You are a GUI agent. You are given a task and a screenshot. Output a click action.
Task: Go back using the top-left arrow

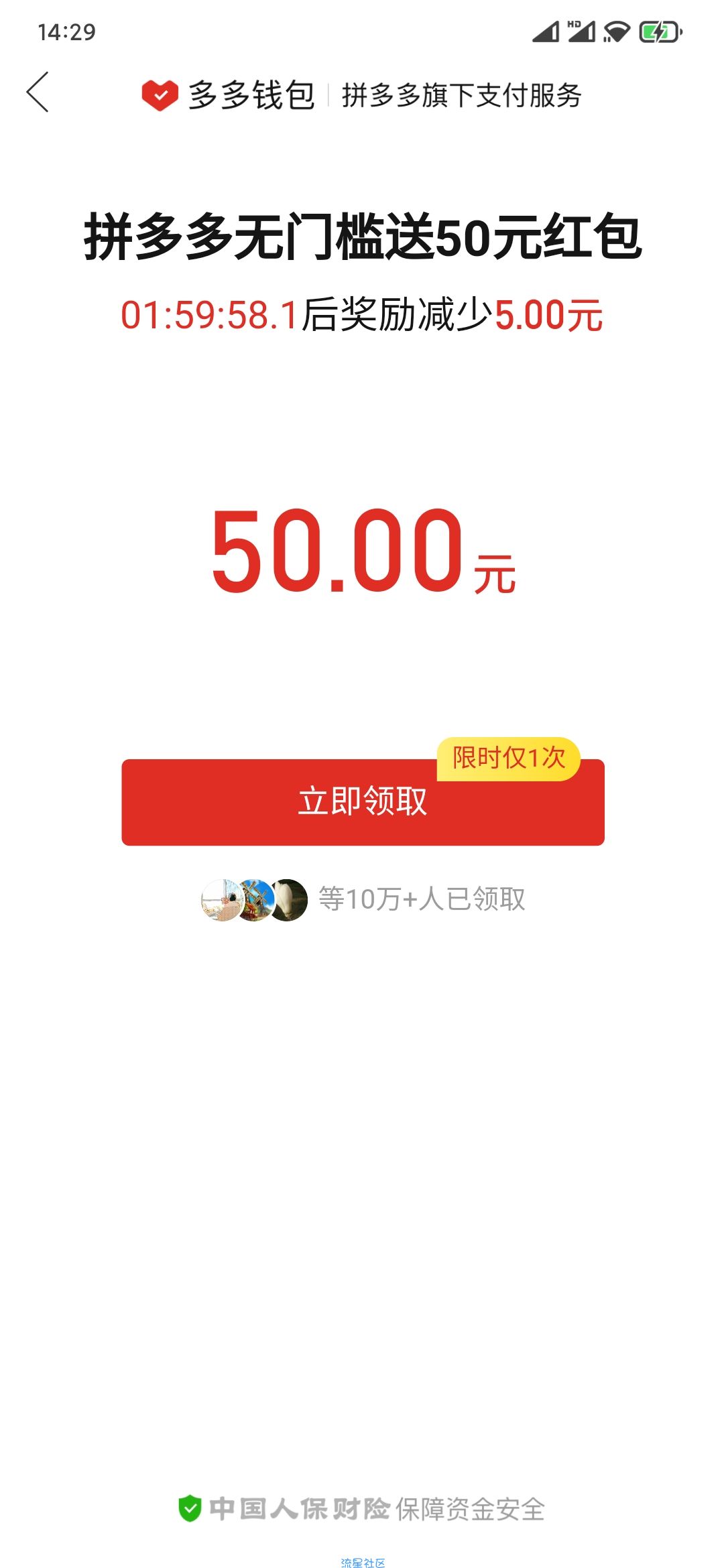[x=38, y=92]
